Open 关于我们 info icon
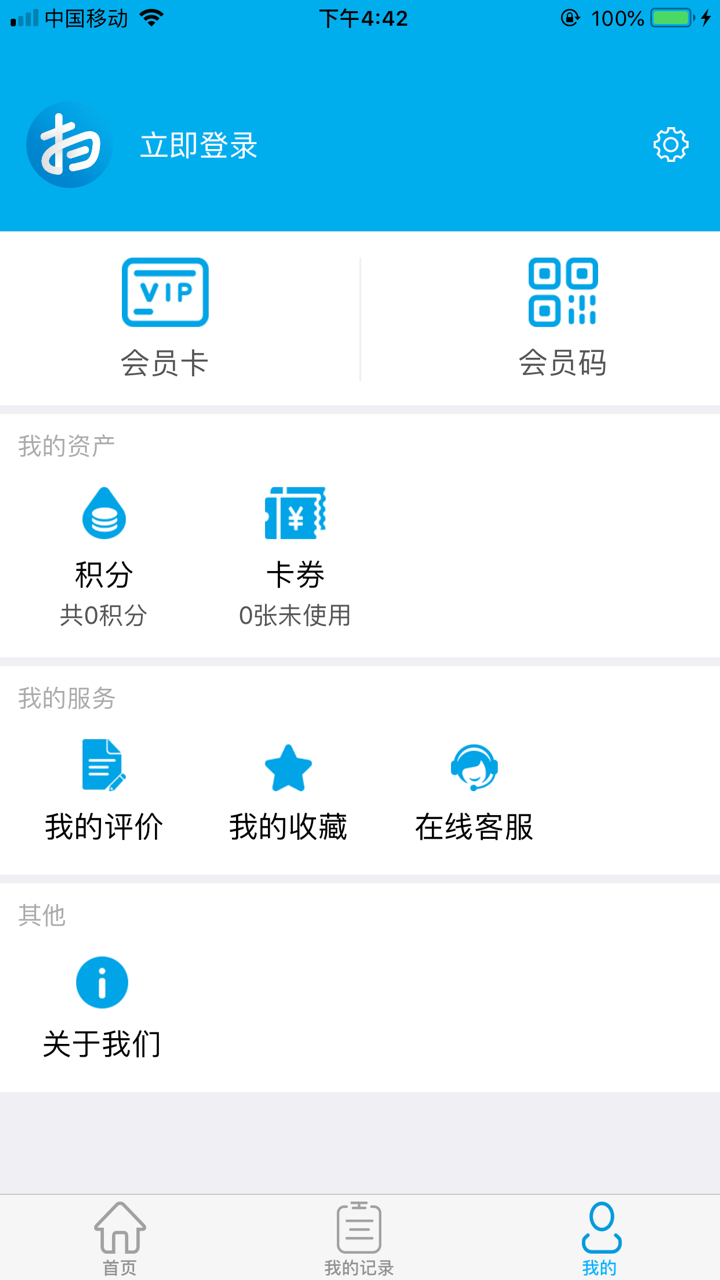The image size is (720, 1280). tap(101, 982)
